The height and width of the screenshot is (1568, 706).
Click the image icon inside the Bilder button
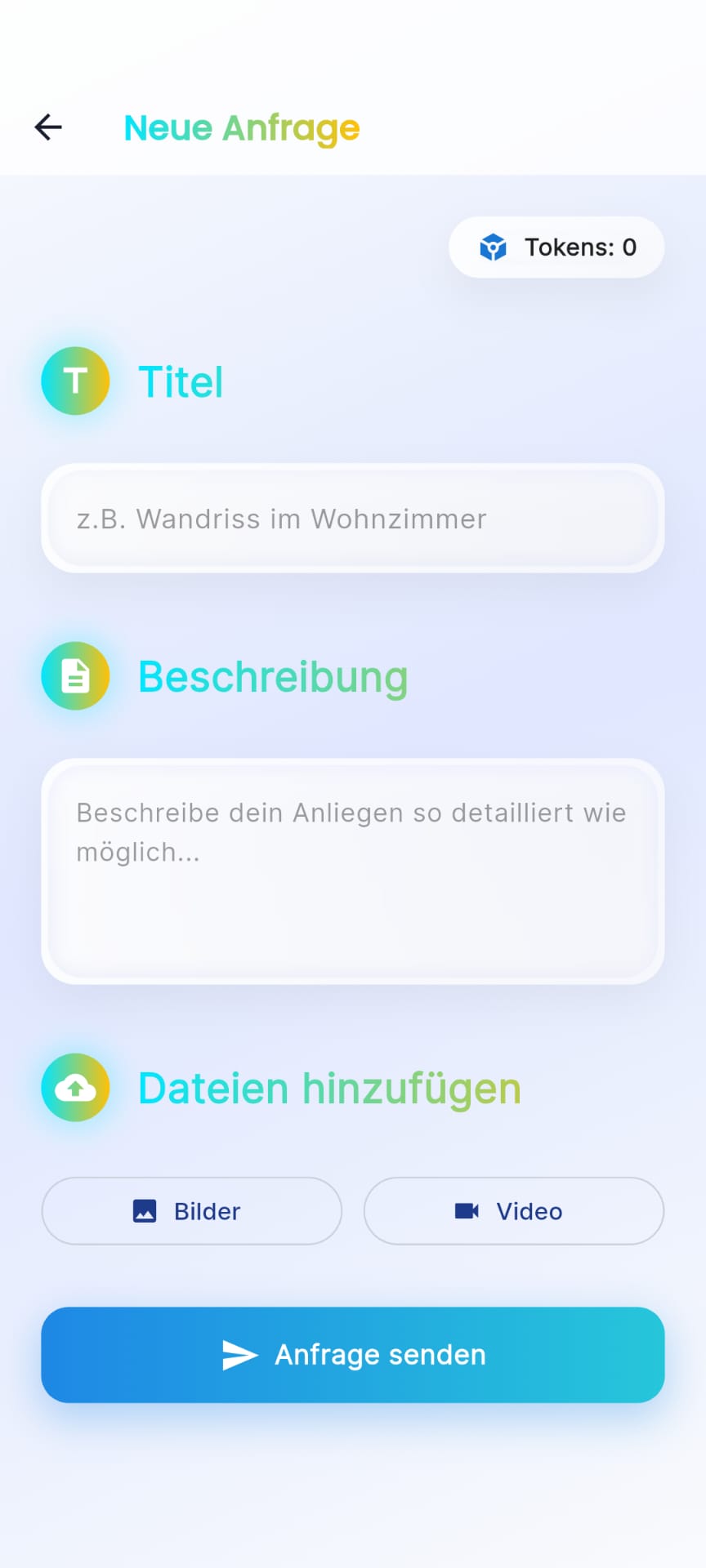(145, 1211)
